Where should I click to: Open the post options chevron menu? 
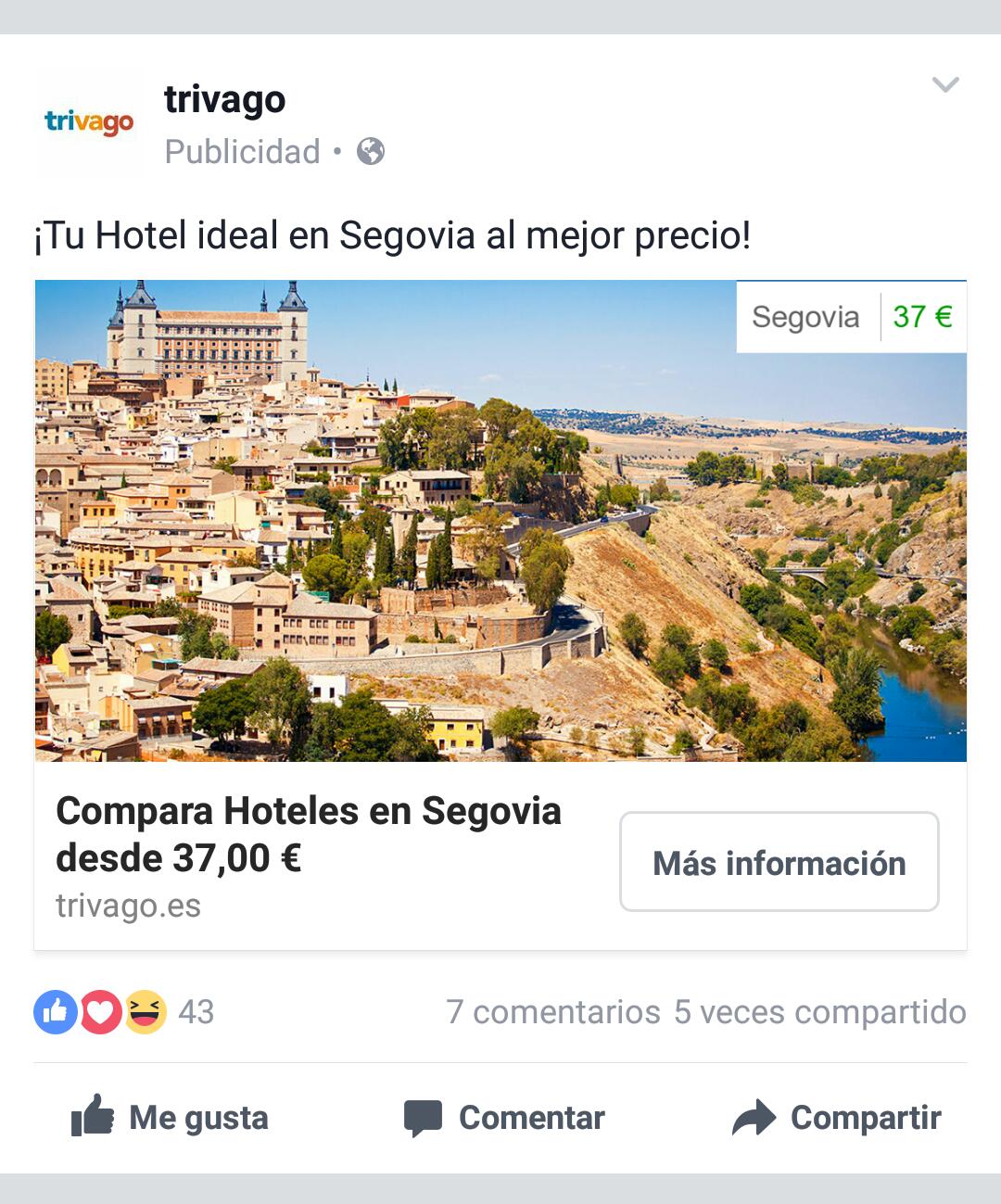944,85
